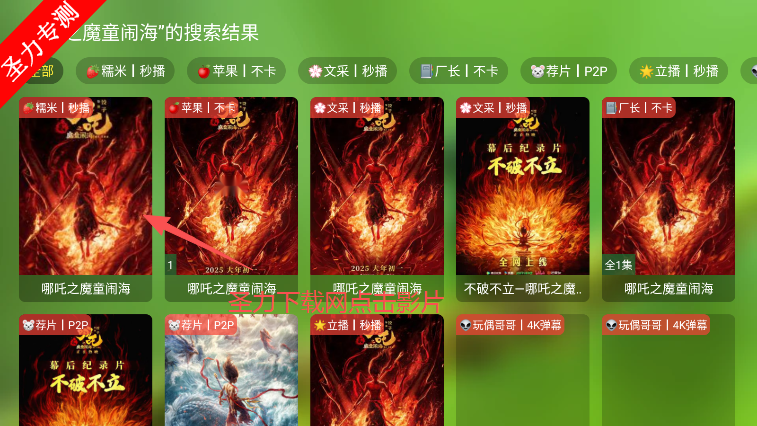Select the 厂长 | 不卡 source chip
This screenshot has height=426, width=757.
[x=458, y=71]
